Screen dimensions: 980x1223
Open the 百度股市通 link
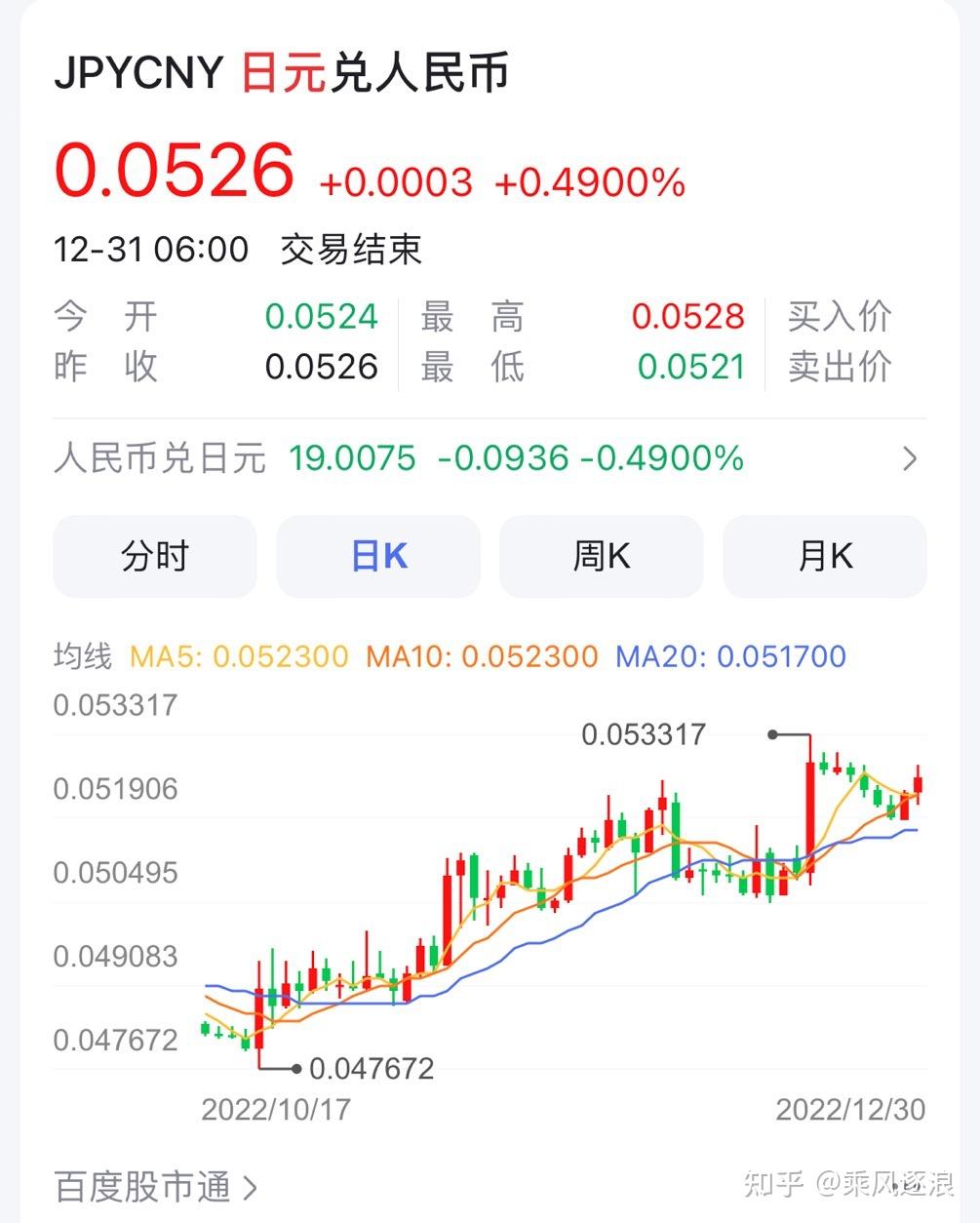156,1187
